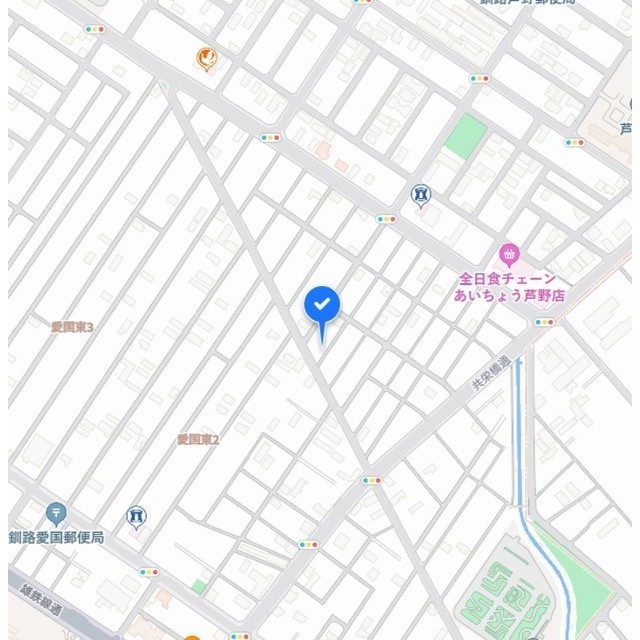The width and height of the screenshot is (640, 640).
Task: Select the 釧路愛国郵便局 post office marker
Action: (56, 514)
